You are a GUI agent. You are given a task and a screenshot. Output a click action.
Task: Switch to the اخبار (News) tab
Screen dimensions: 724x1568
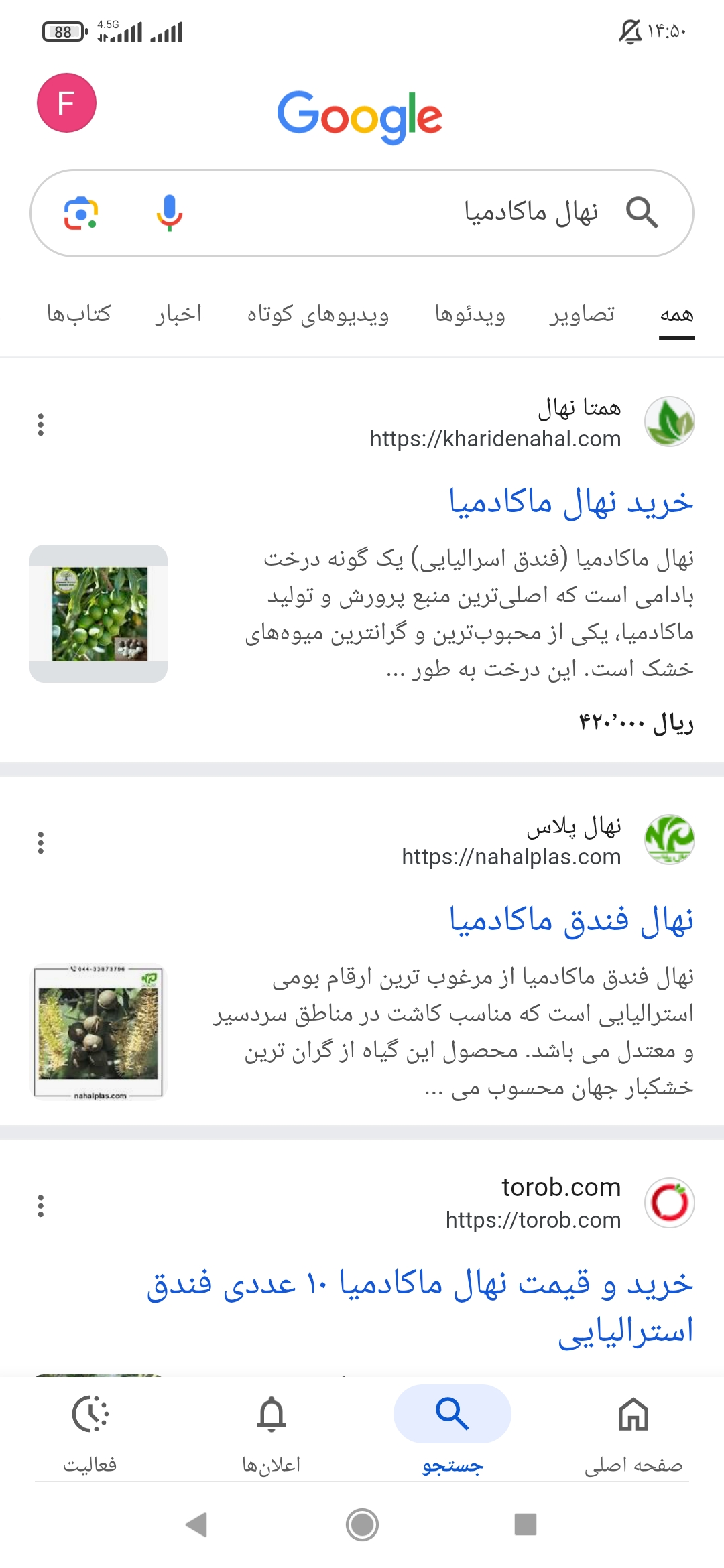178,314
